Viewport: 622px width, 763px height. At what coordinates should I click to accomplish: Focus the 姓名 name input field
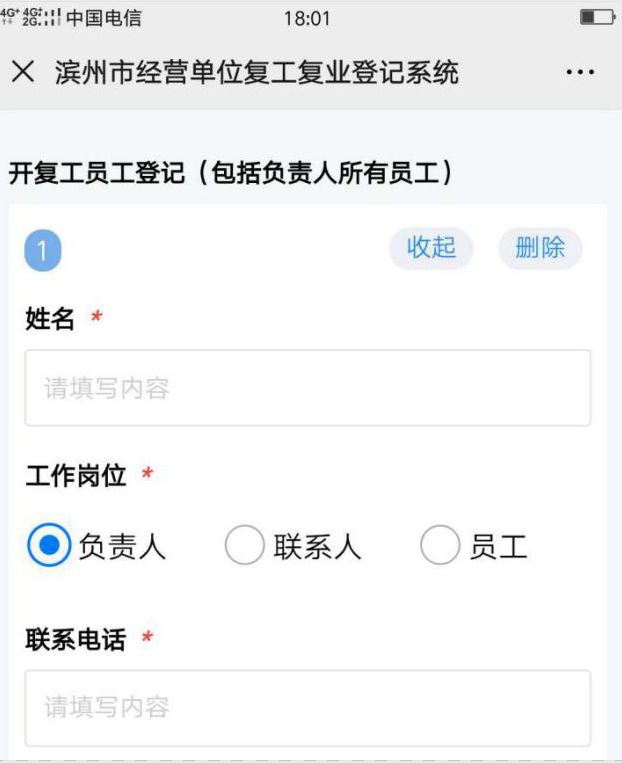click(308, 388)
